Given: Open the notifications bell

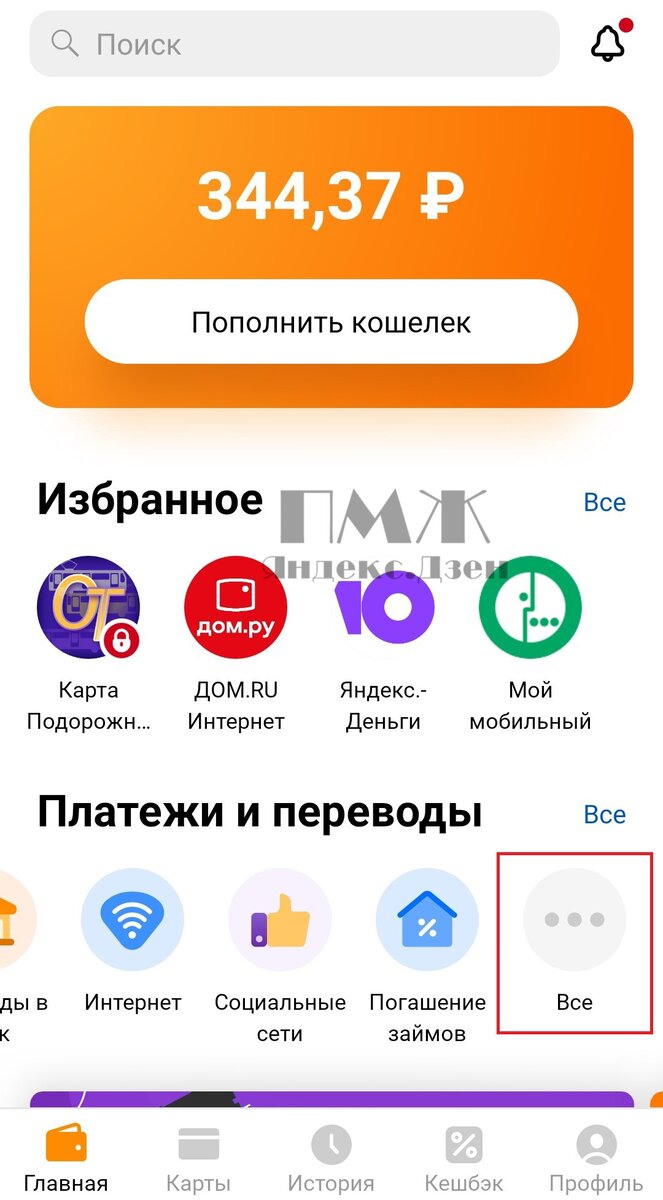Looking at the screenshot, I should click(x=608, y=42).
